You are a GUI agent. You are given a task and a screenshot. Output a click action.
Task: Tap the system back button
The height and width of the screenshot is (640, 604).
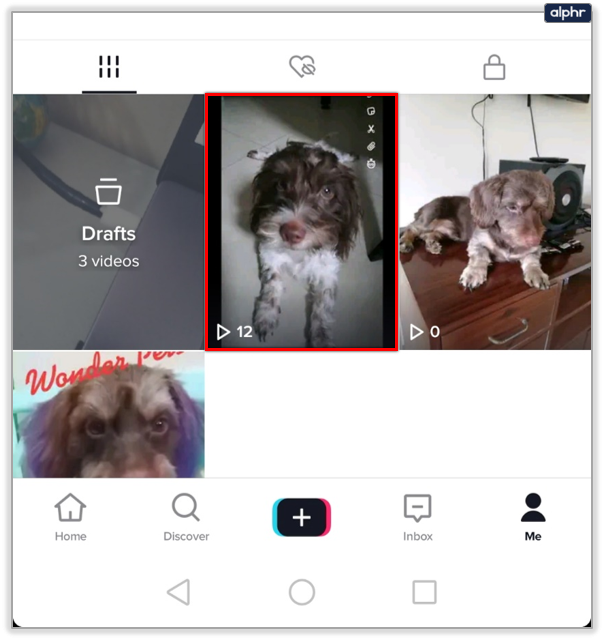pos(179,592)
